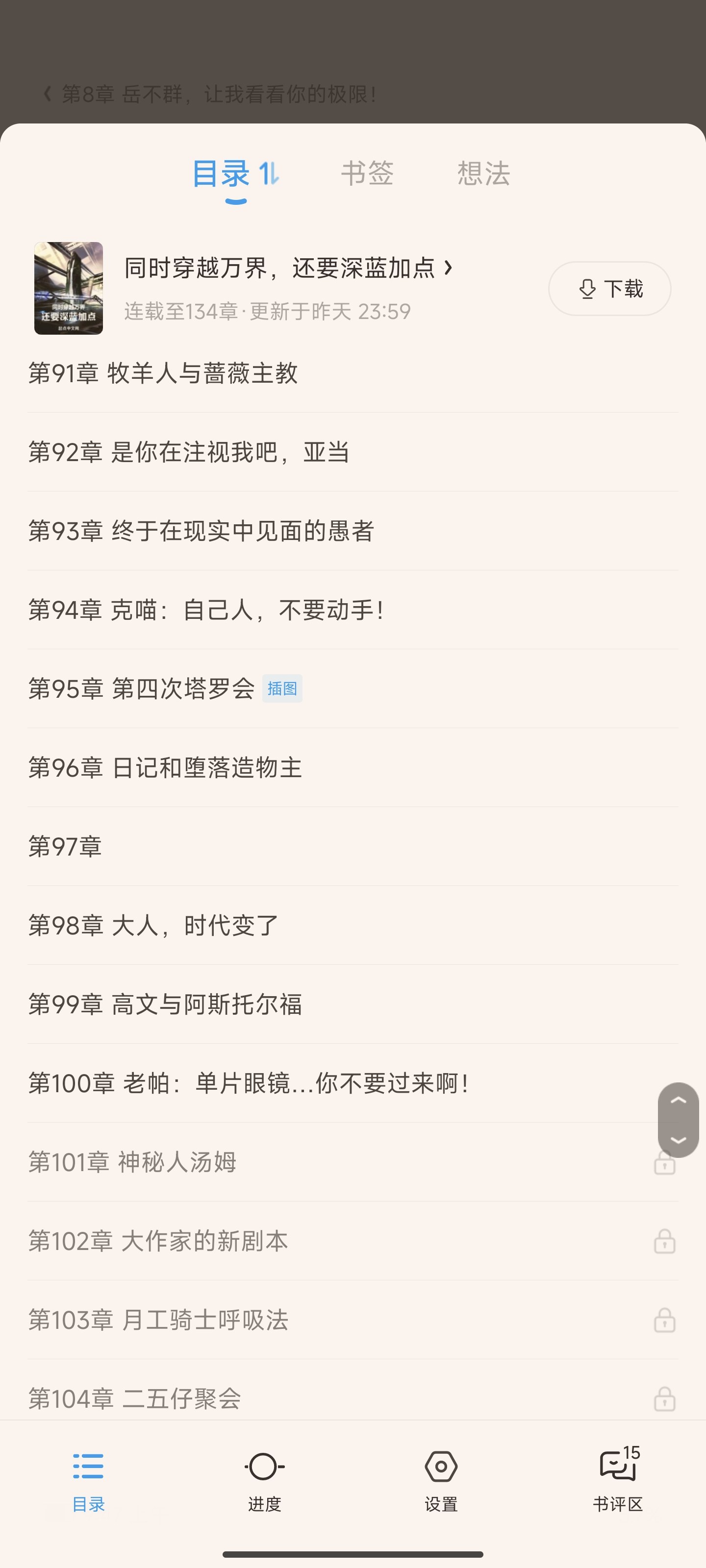Open 第91章 牧羊人与蔷薇主教
Image resolution: width=706 pixels, height=1568 pixels.
tap(163, 373)
